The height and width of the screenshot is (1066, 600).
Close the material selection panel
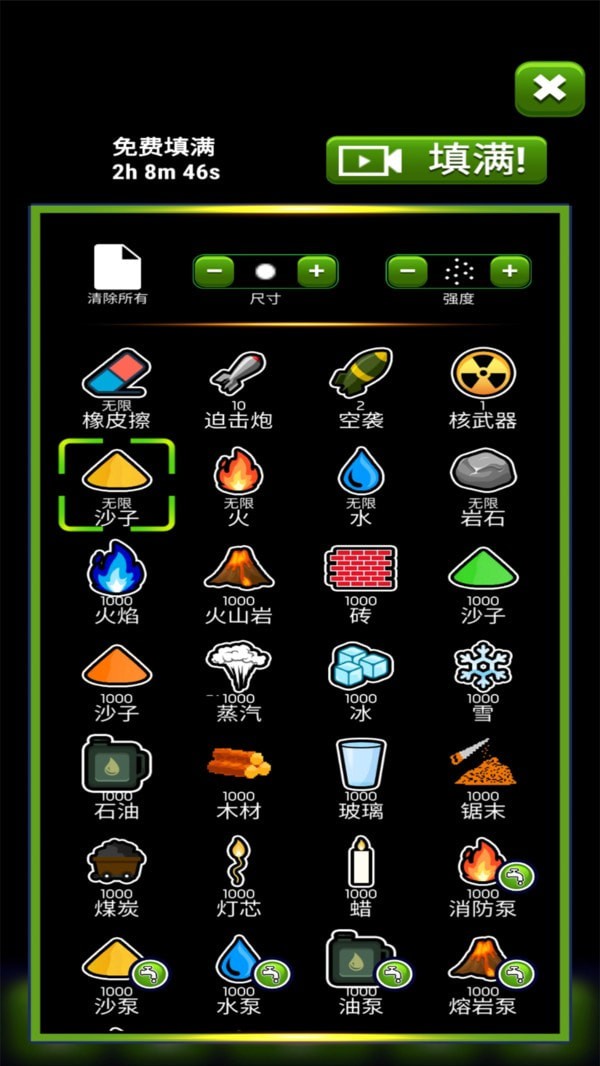pos(549,89)
